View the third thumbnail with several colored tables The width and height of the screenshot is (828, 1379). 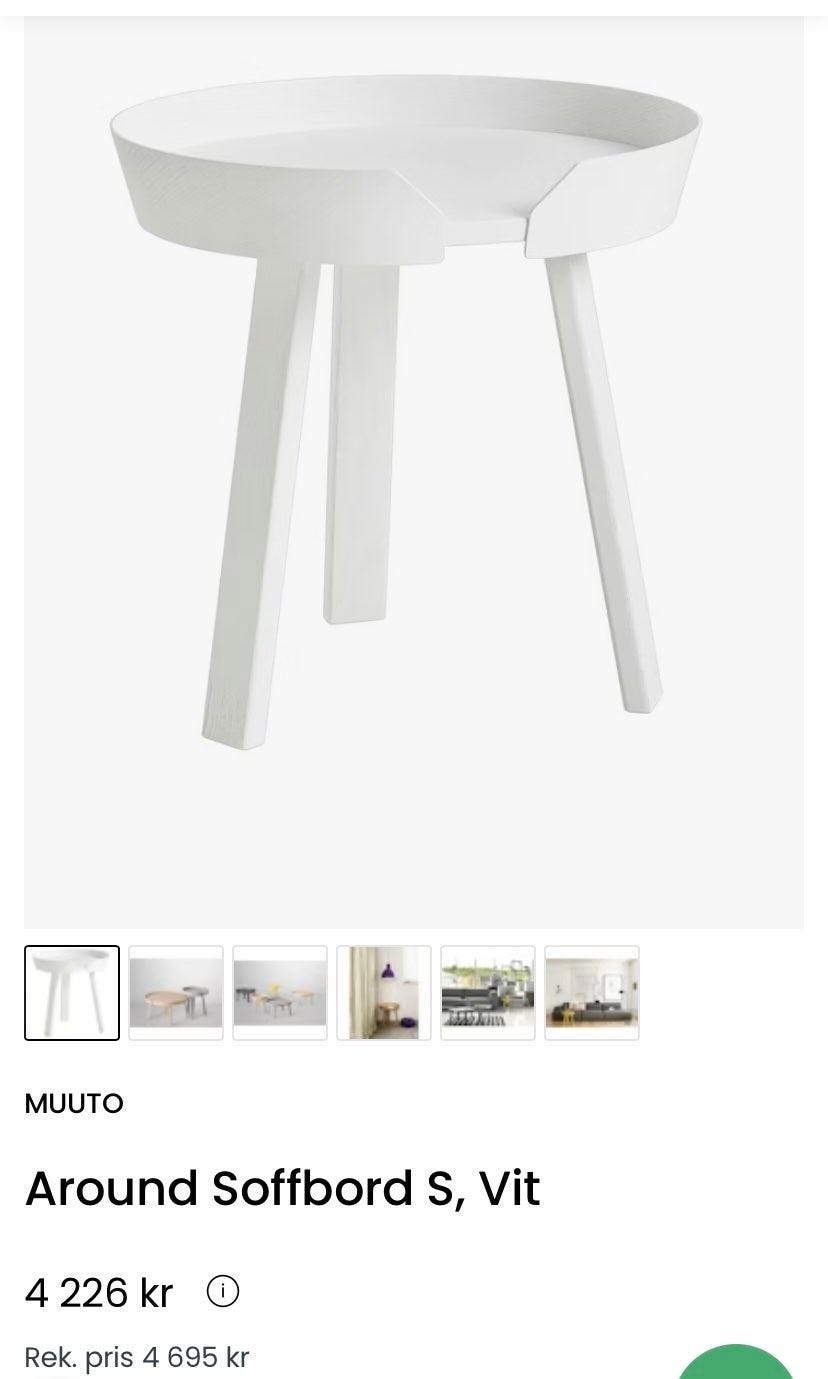click(280, 993)
